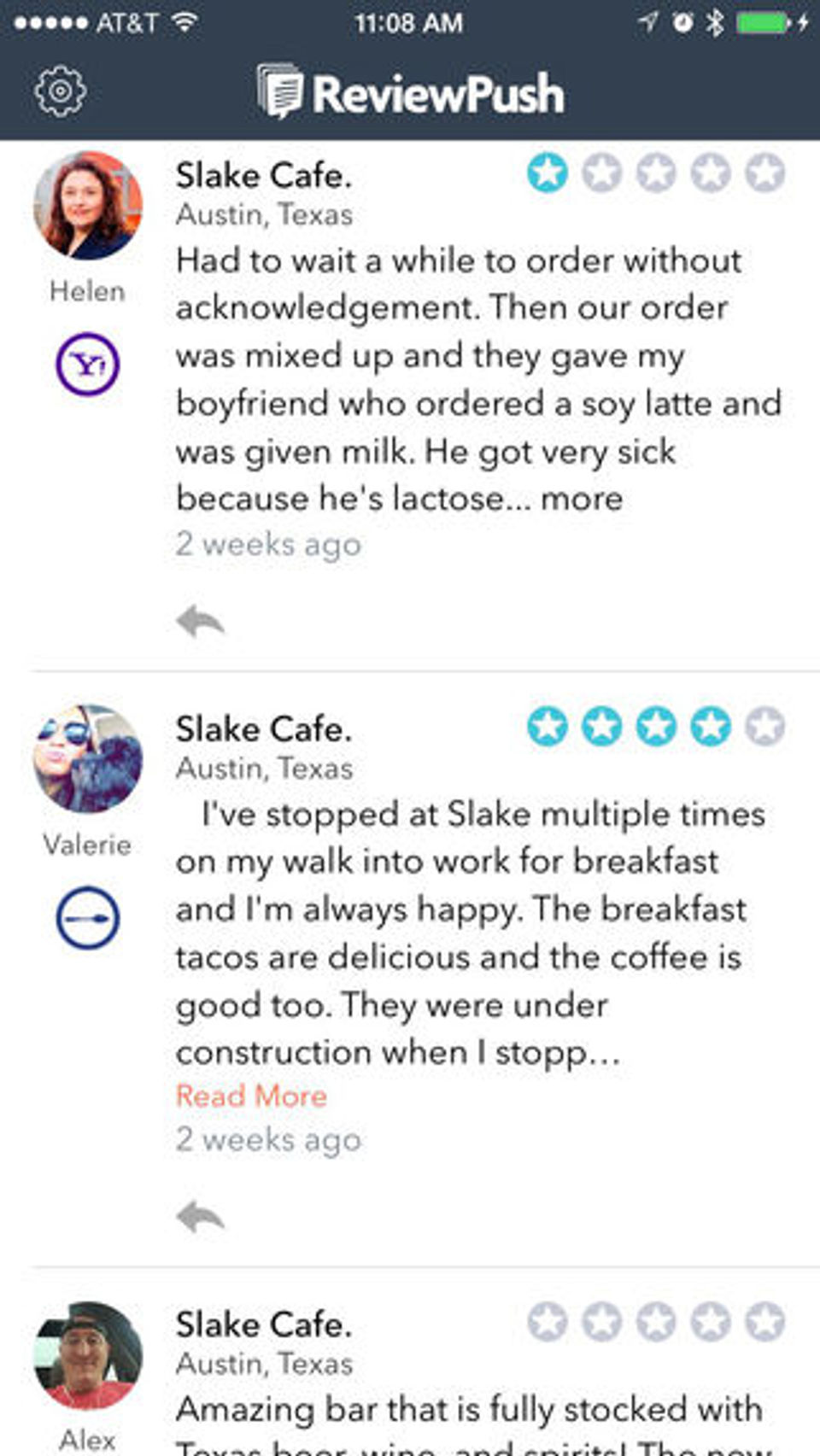This screenshot has width=820, height=1456.
Task: Expand Helen's review with "more"
Action: click(x=582, y=498)
